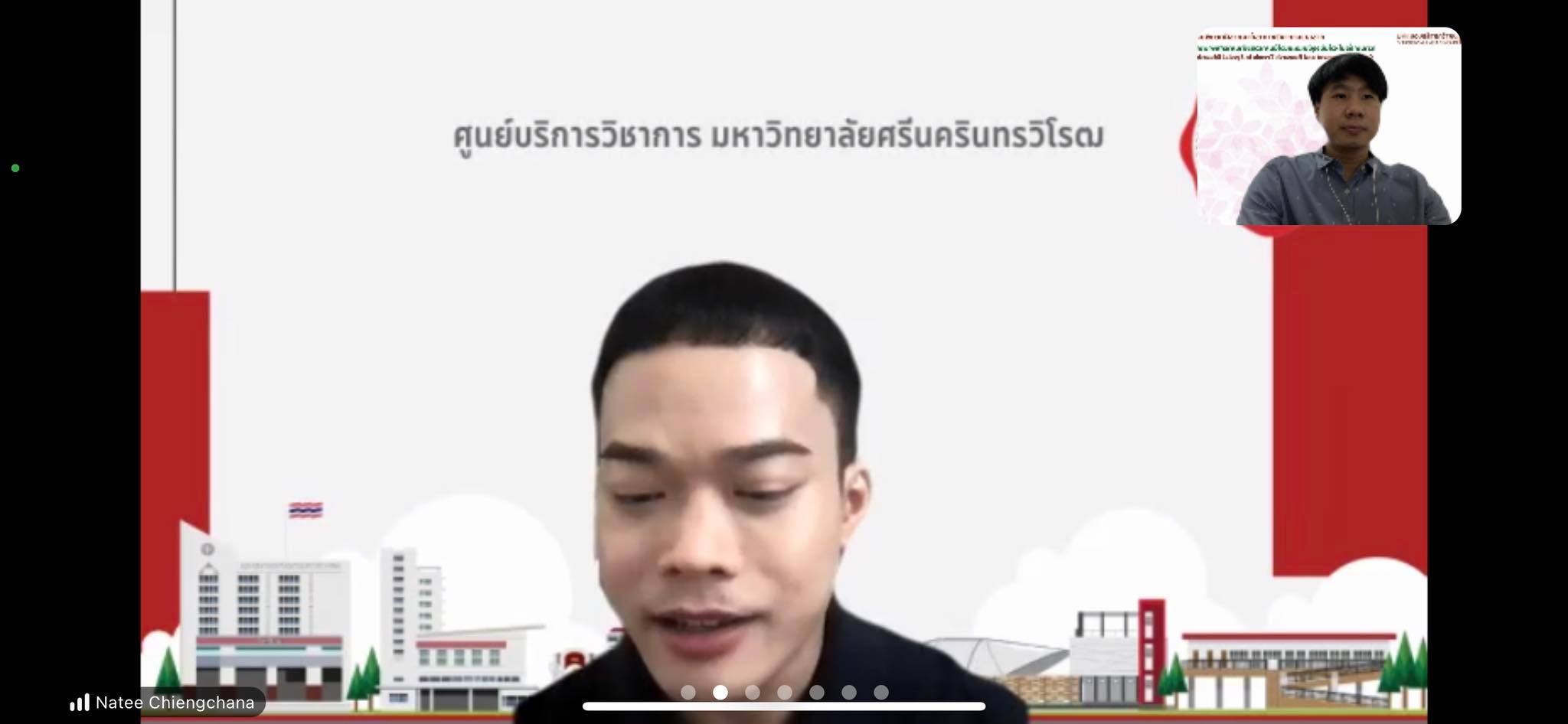
Task: Tap the page indicator dots
Action: tap(784, 692)
